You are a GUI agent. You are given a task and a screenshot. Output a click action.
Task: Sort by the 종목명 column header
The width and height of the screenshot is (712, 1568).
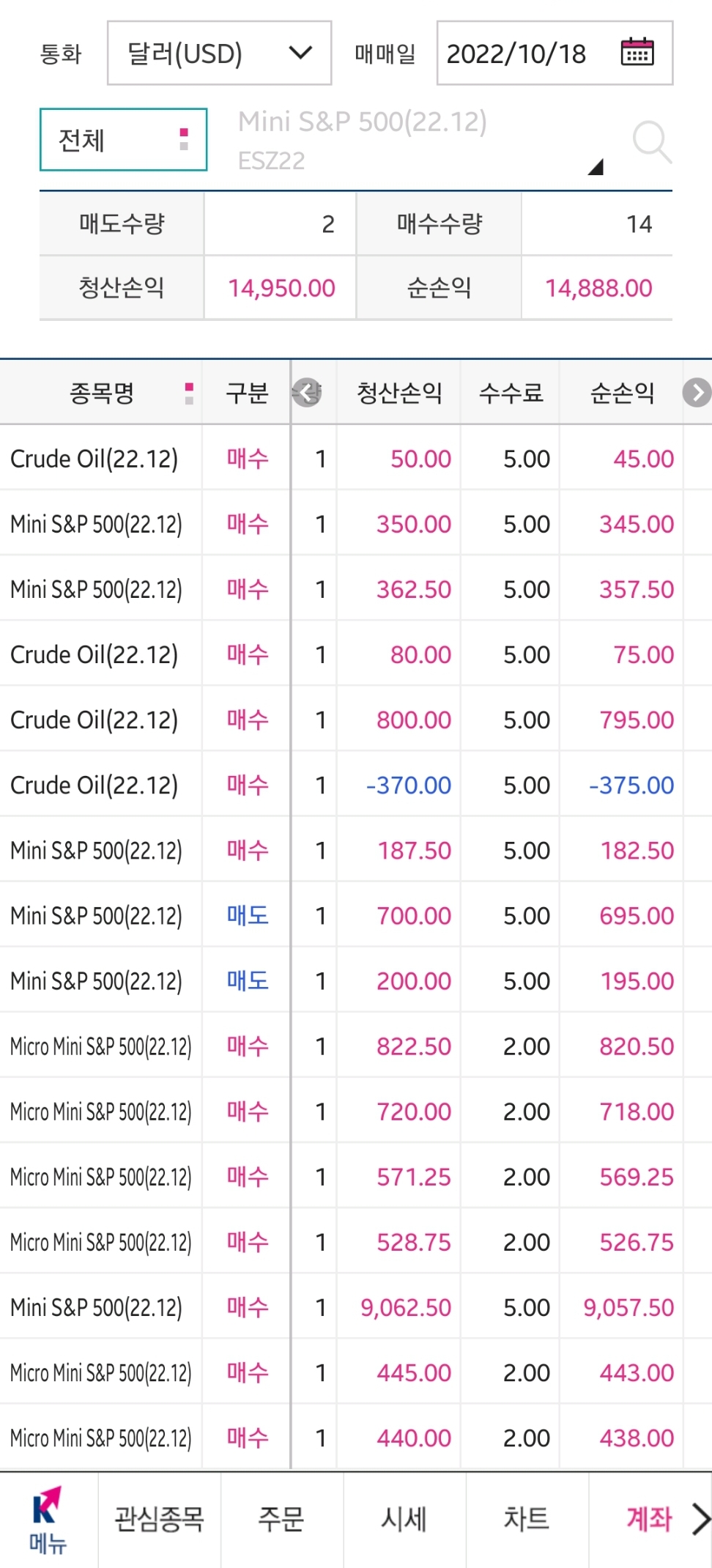pos(102,393)
